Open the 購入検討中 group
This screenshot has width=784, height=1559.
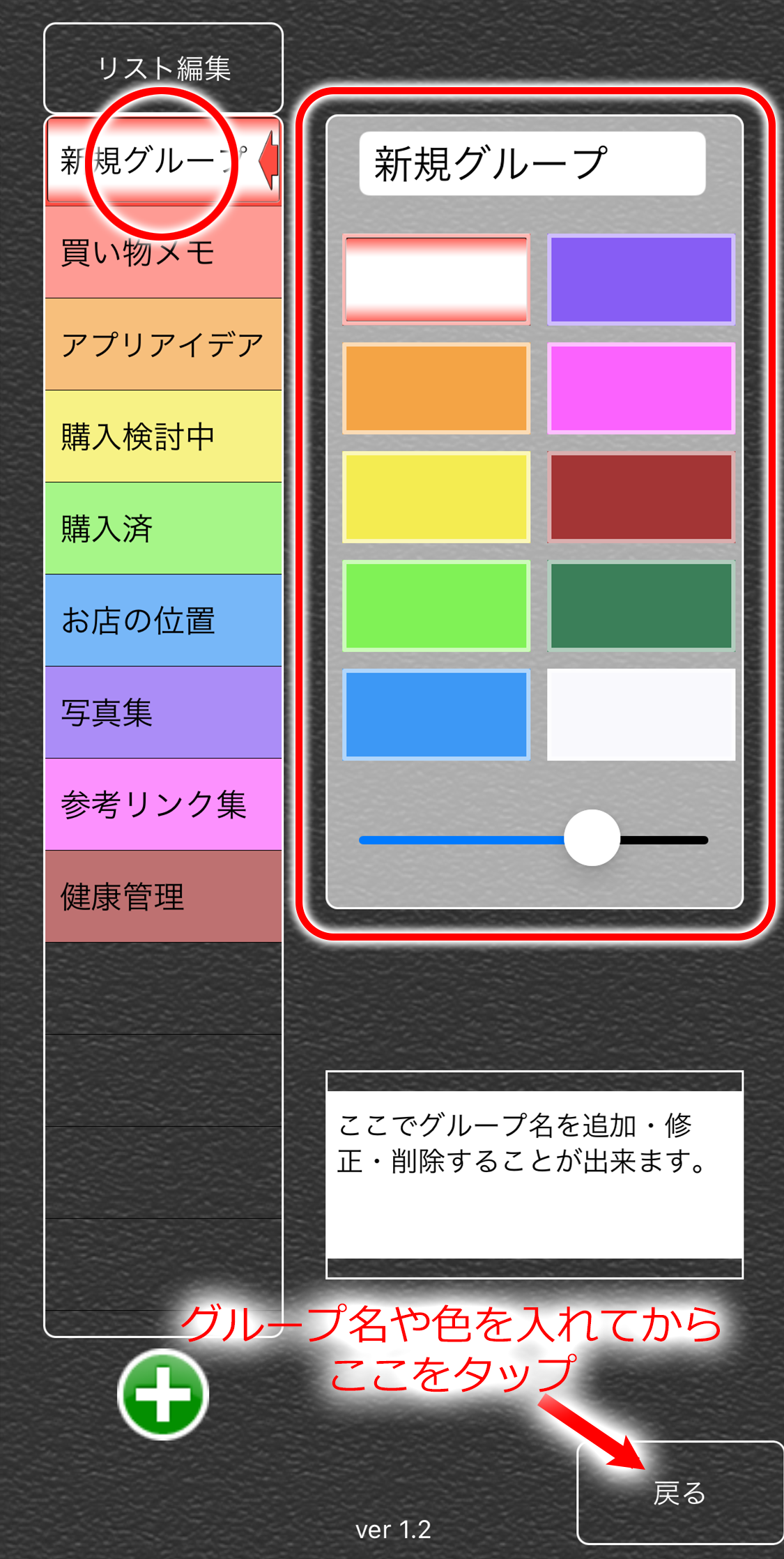(163, 436)
